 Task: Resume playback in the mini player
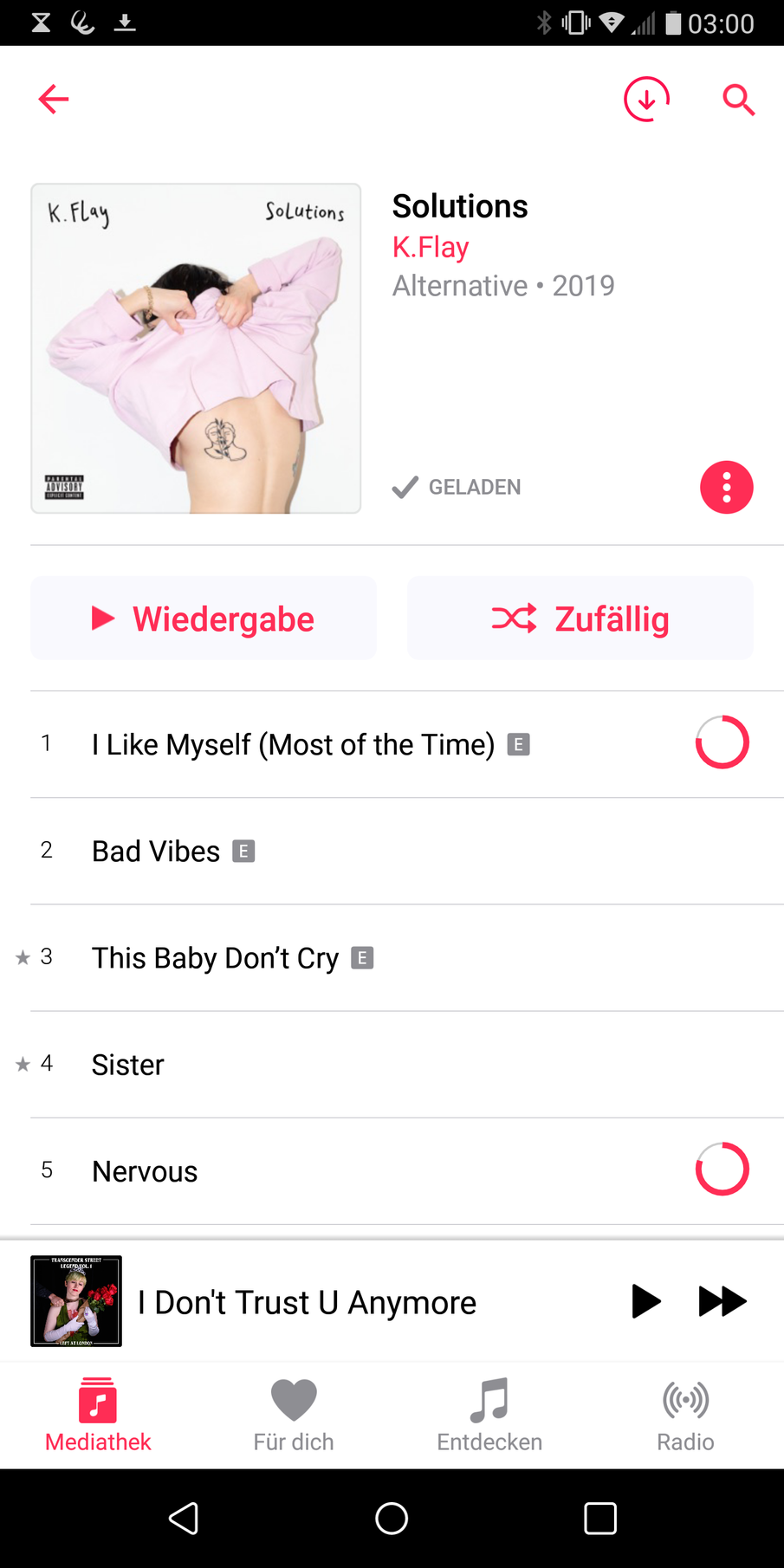tap(646, 1301)
